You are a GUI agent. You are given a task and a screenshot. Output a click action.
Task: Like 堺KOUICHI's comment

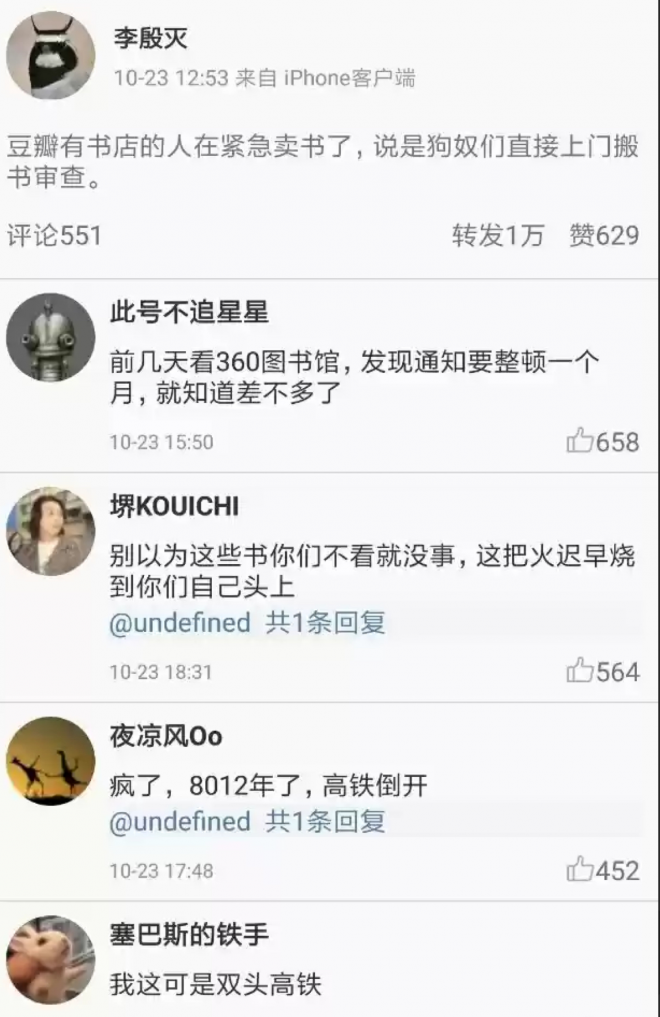[603, 671]
